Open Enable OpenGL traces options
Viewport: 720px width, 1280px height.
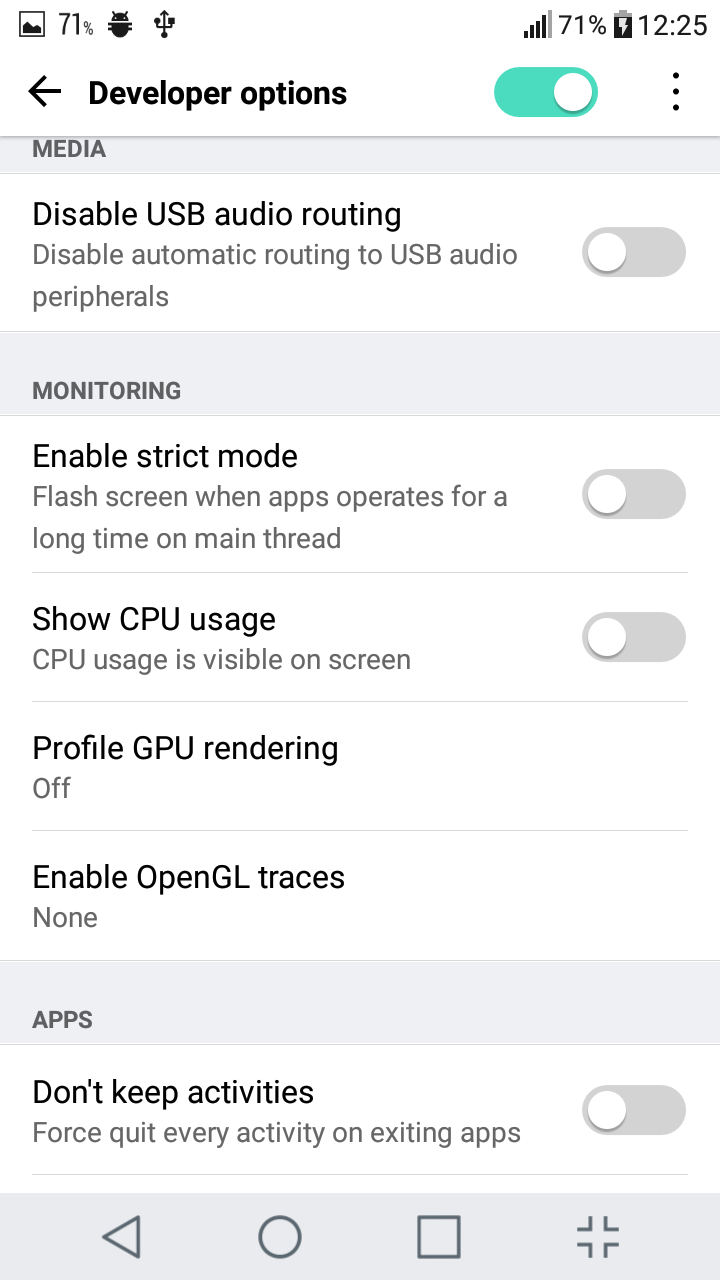(360, 896)
